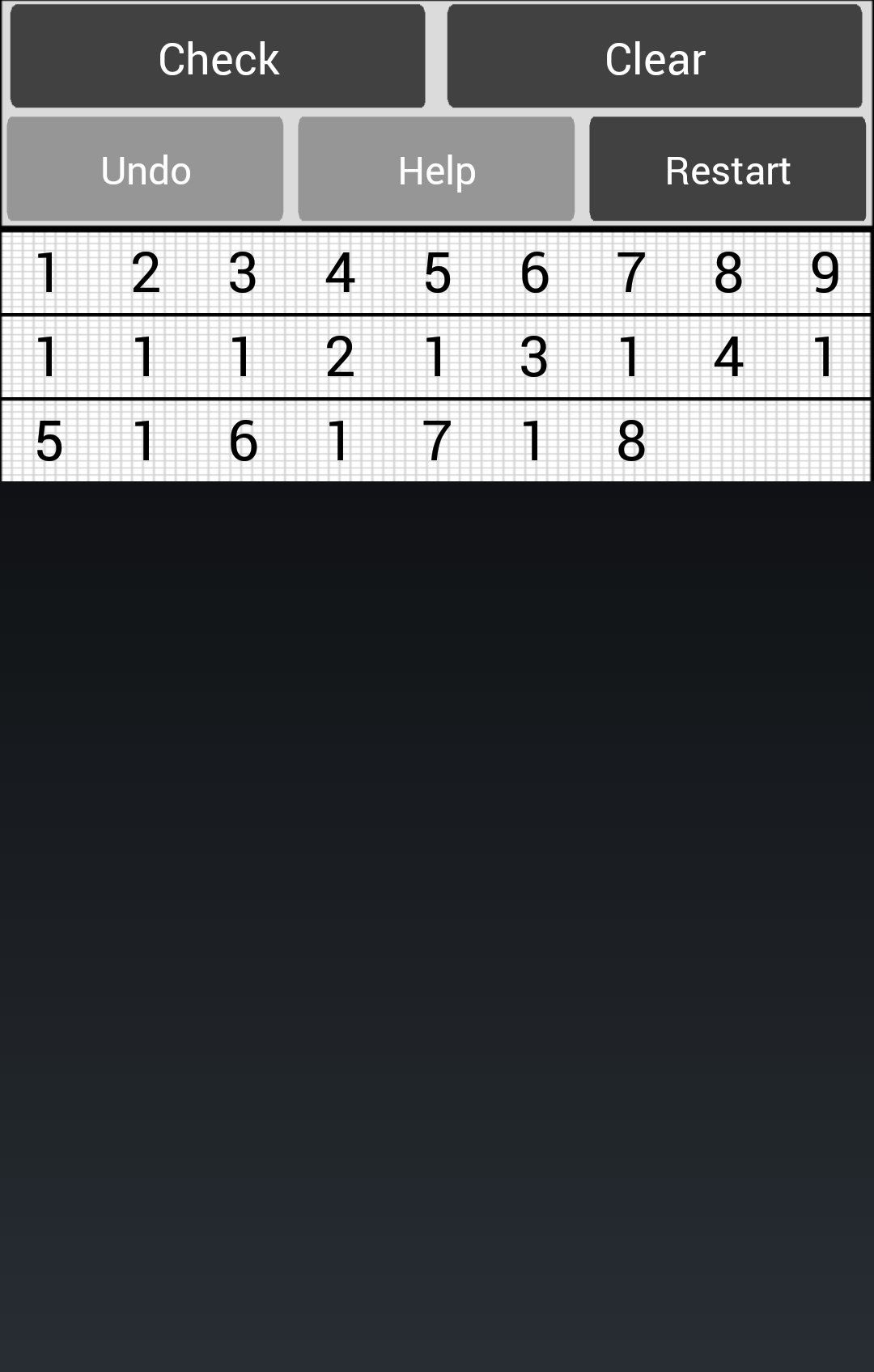Viewport: 874px width, 1372px height.
Task: Select the 6 in the bottom row
Action: [242, 442]
